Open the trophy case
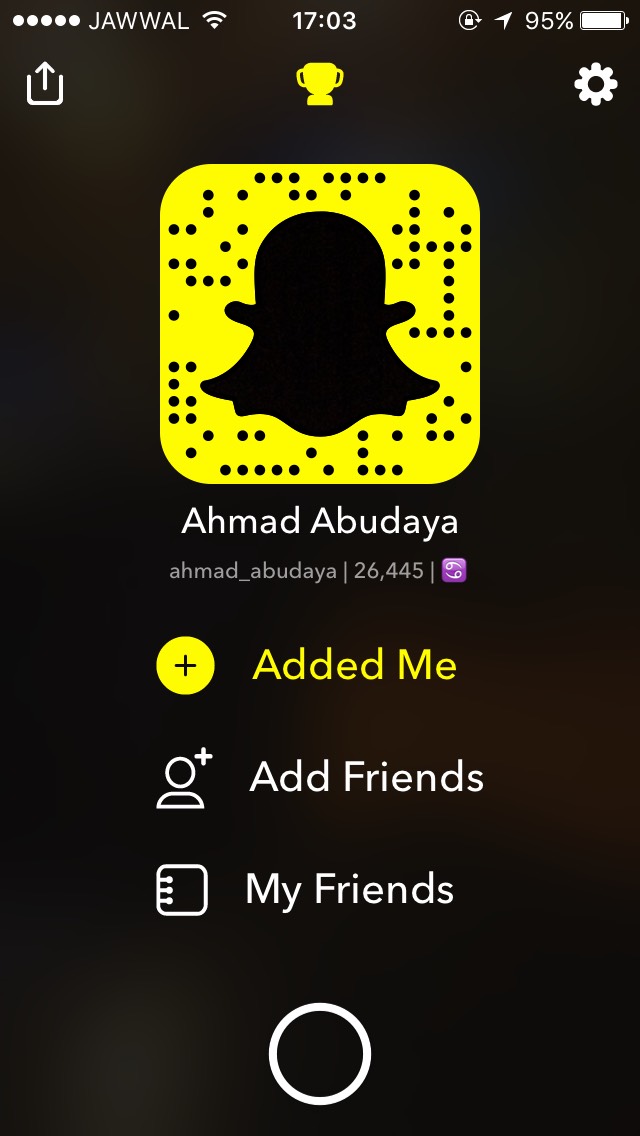This screenshot has height=1136, width=640. 320,85
